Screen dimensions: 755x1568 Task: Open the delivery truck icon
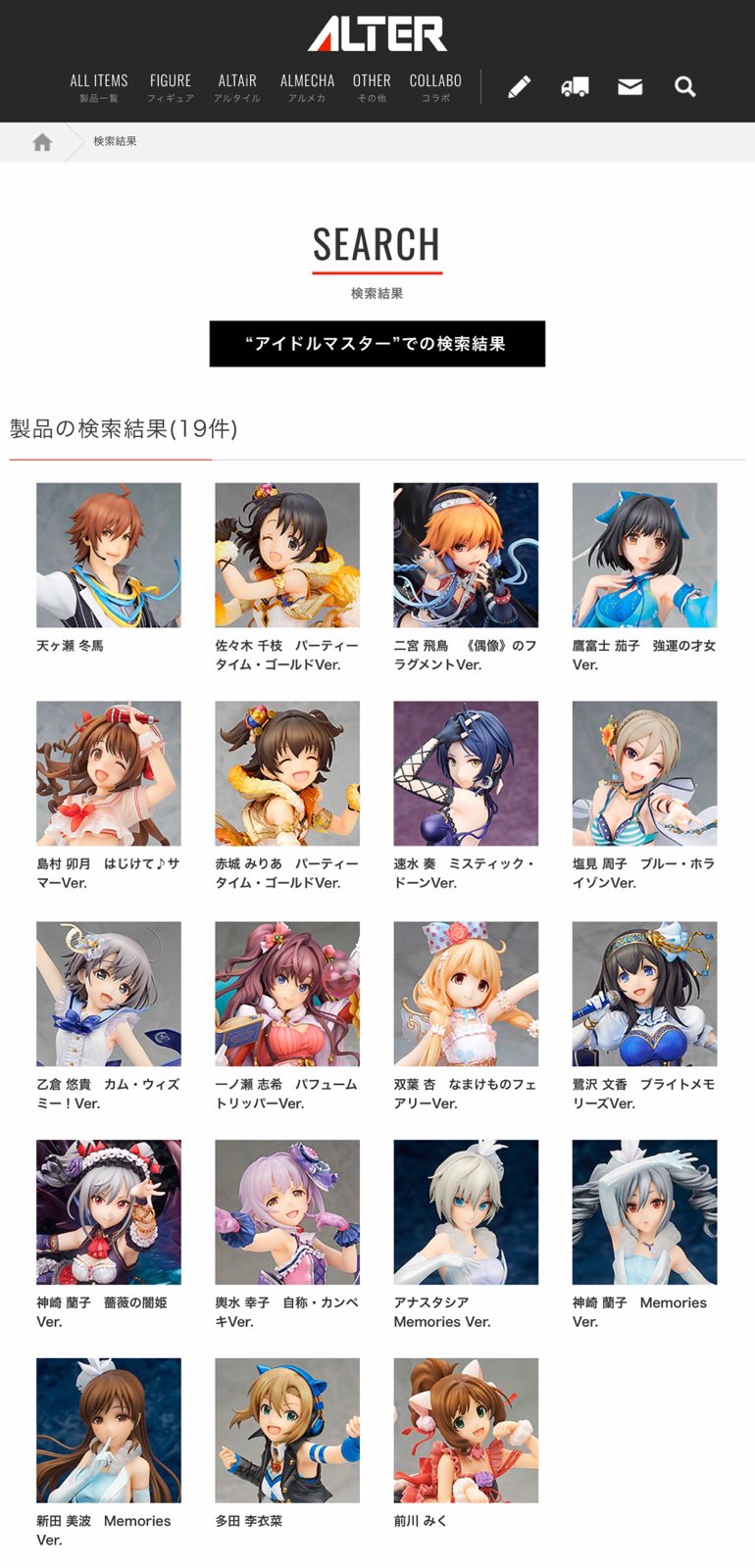[575, 87]
